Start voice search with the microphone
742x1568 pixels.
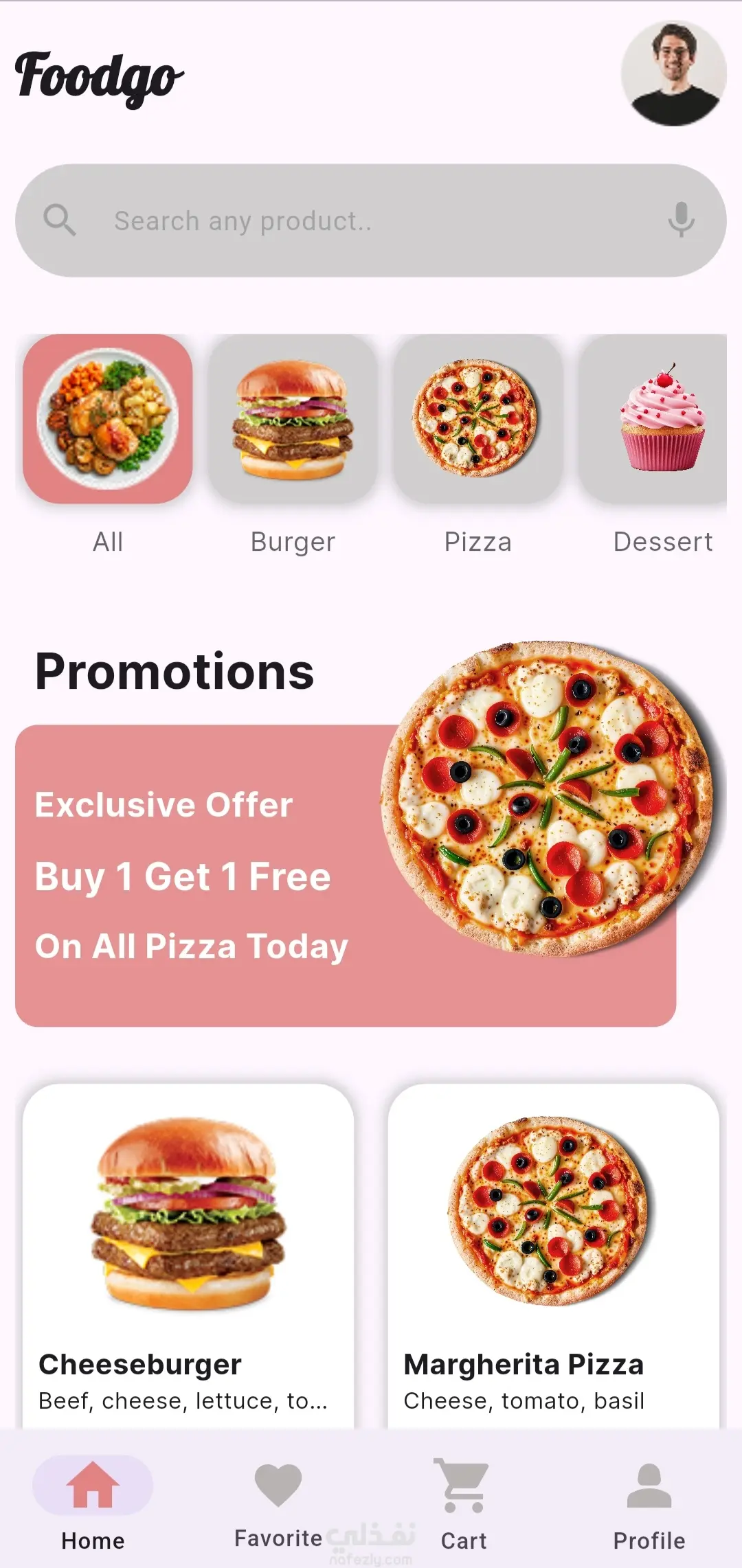click(681, 220)
